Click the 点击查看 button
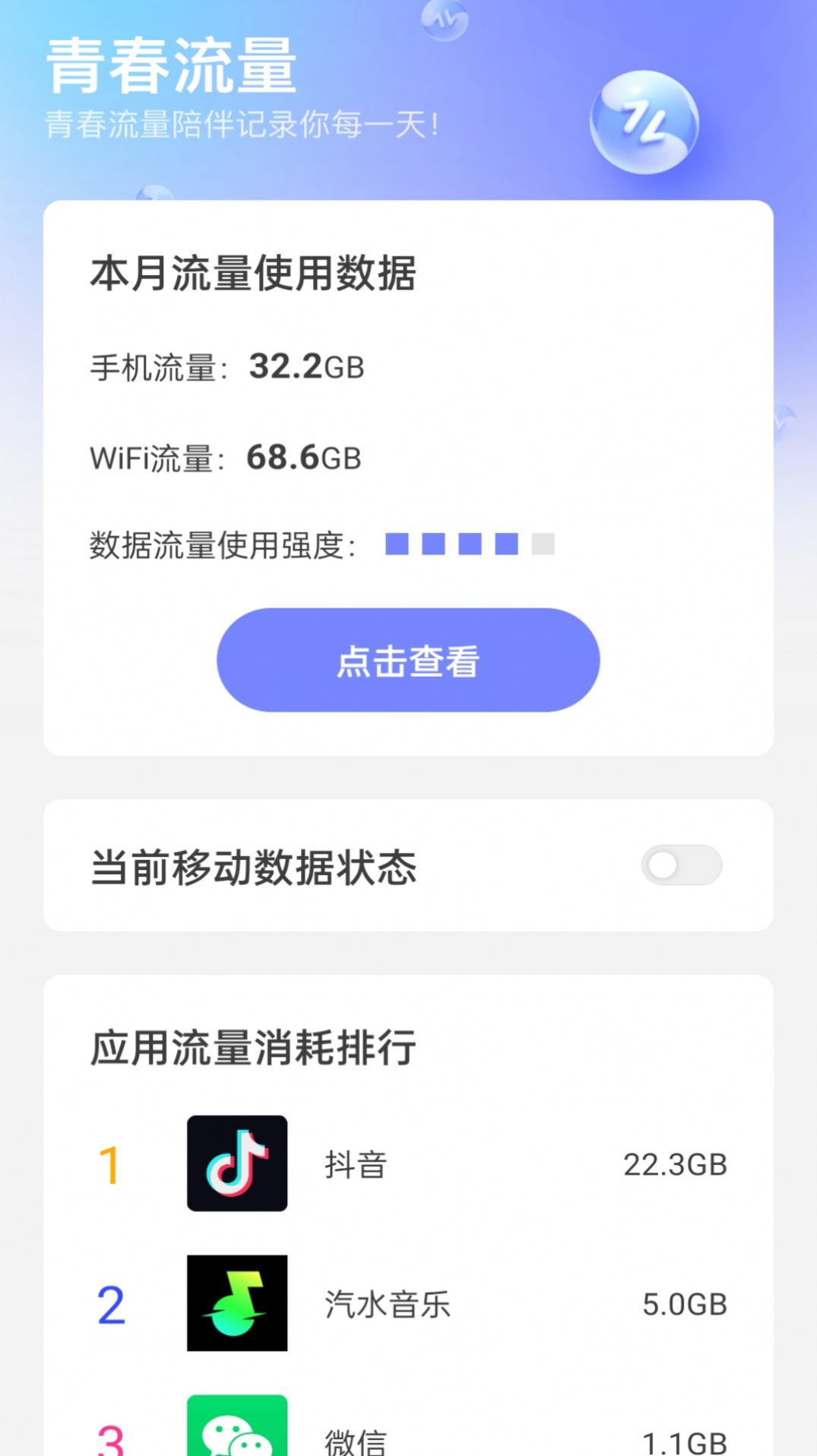Image resolution: width=817 pixels, height=1456 pixels. point(408,661)
